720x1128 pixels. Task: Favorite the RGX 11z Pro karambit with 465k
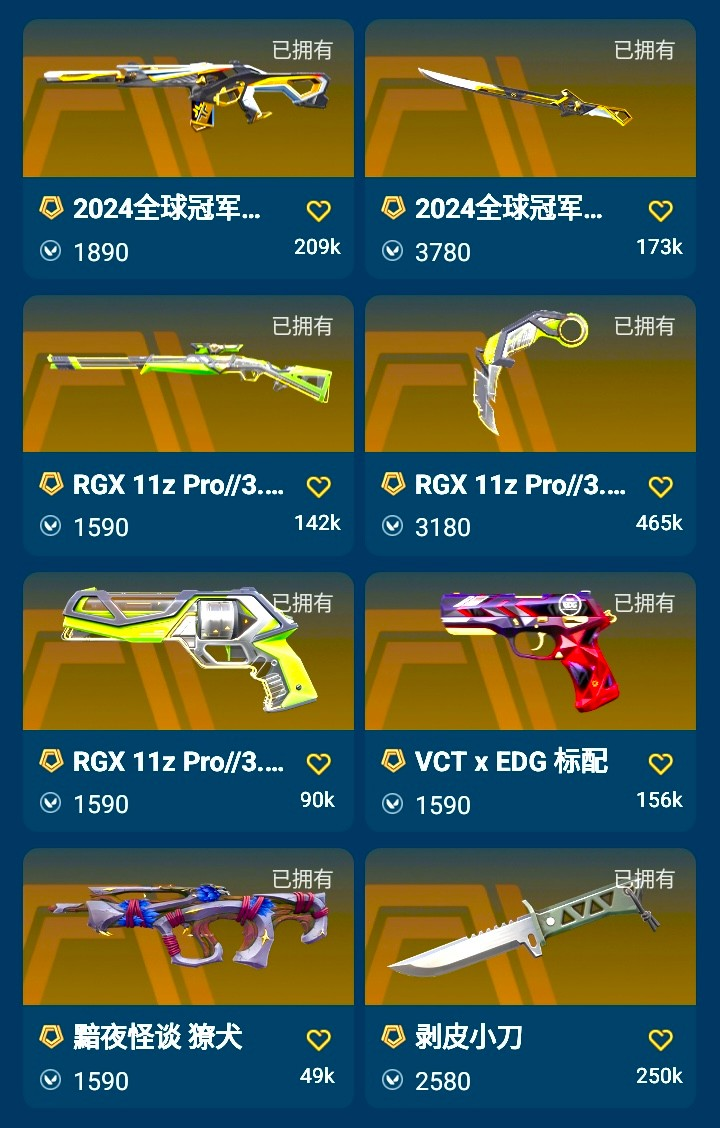pos(660,486)
